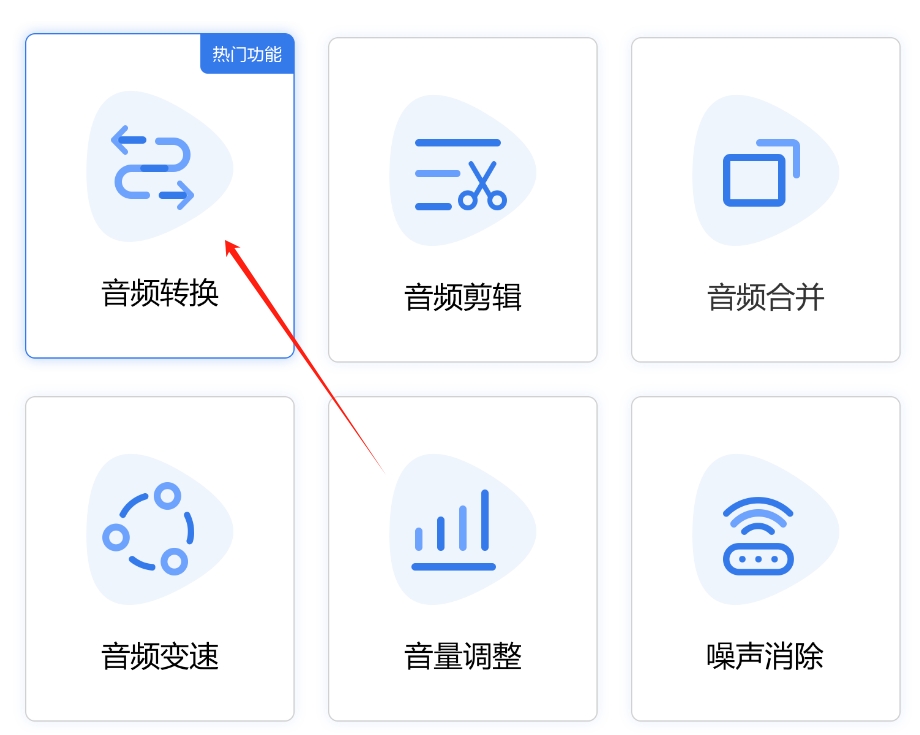
Task: Open the 音量调整 volume adjustment card
Action: (x=462, y=558)
